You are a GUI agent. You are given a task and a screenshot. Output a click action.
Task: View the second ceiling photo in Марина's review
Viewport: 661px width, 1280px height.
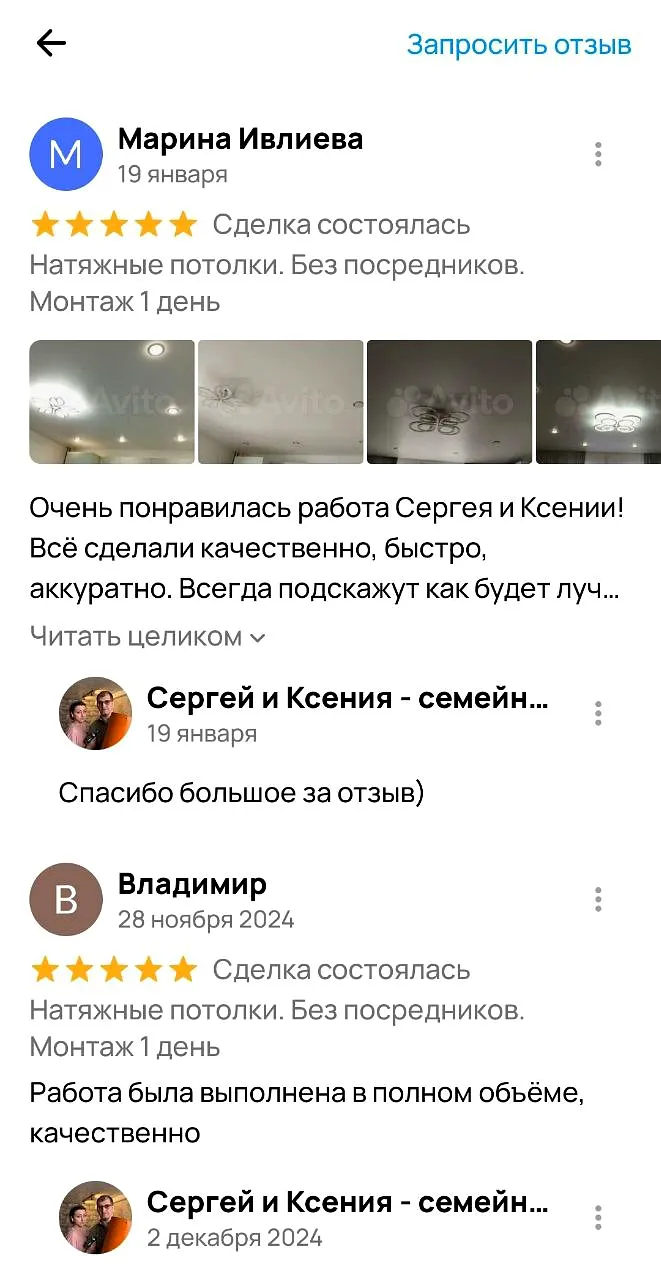281,402
